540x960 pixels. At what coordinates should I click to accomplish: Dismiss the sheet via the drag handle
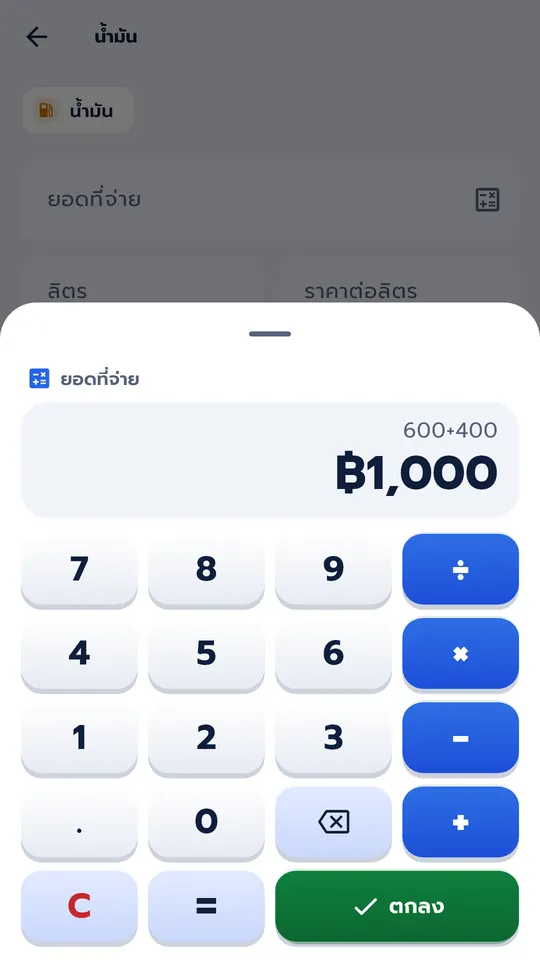[x=270, y=334]
